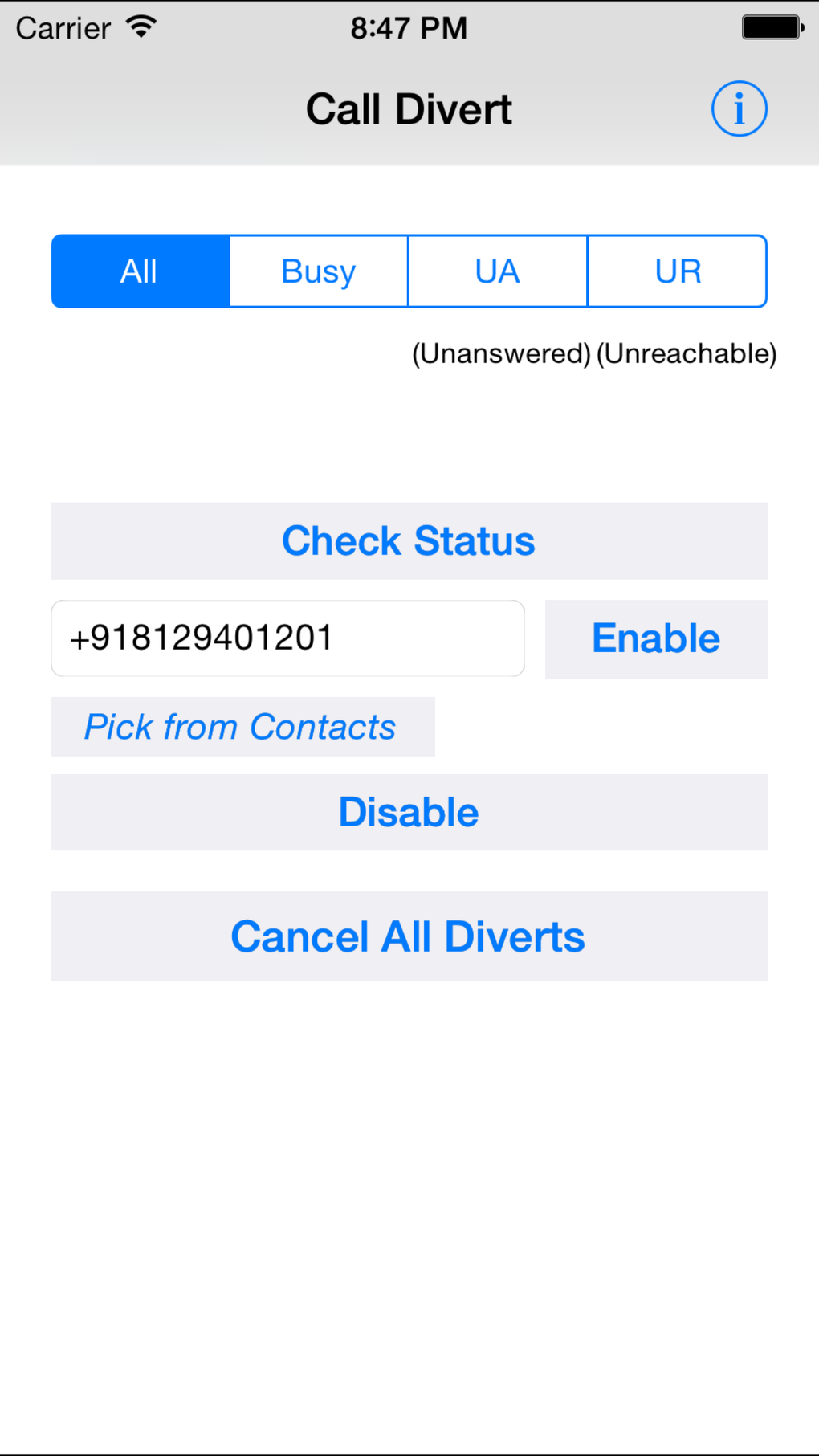Select the UA segment

coord(497,271)
